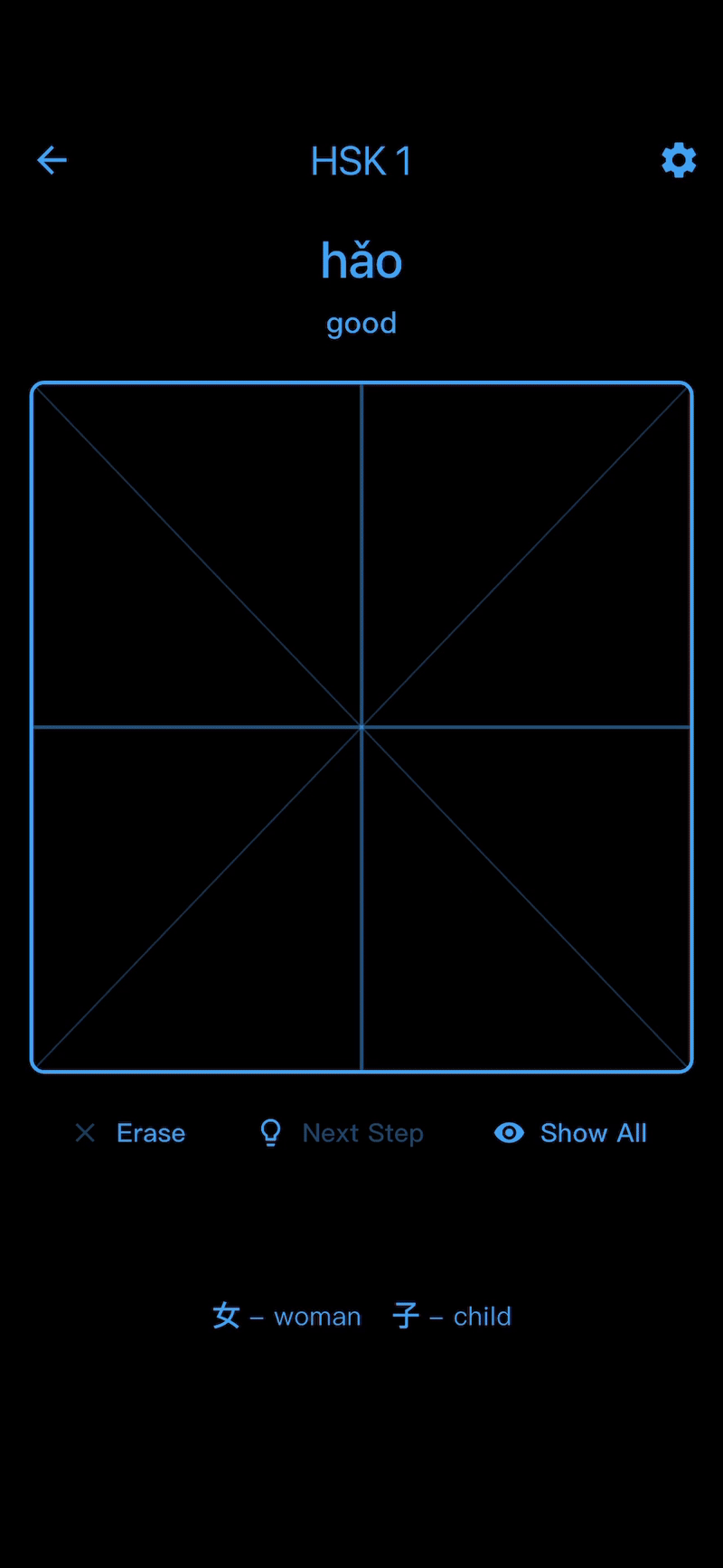Go back with the arrow icon
The height and width of the screenshot is (1568, 723).
click(52, 161)
